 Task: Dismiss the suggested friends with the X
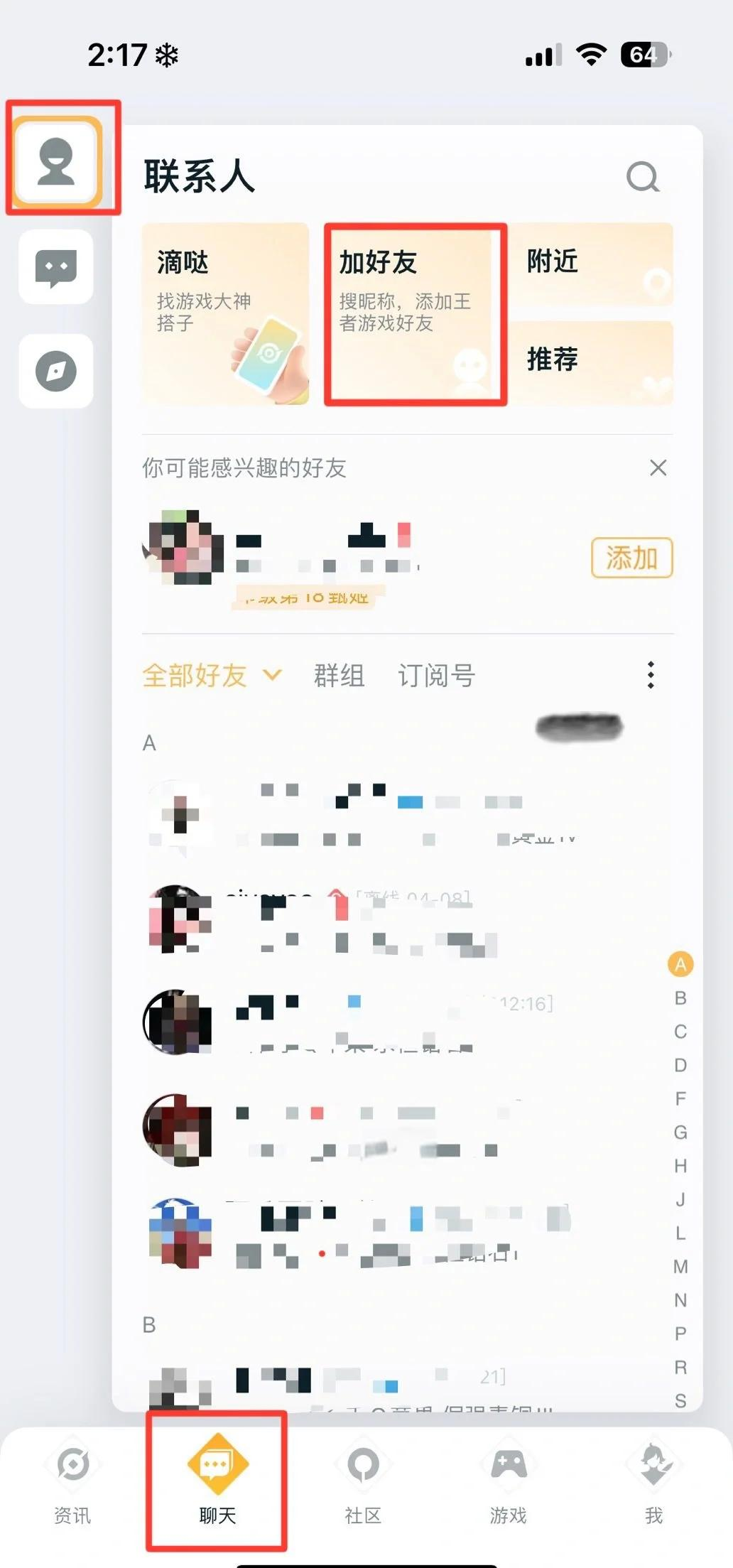658,467
